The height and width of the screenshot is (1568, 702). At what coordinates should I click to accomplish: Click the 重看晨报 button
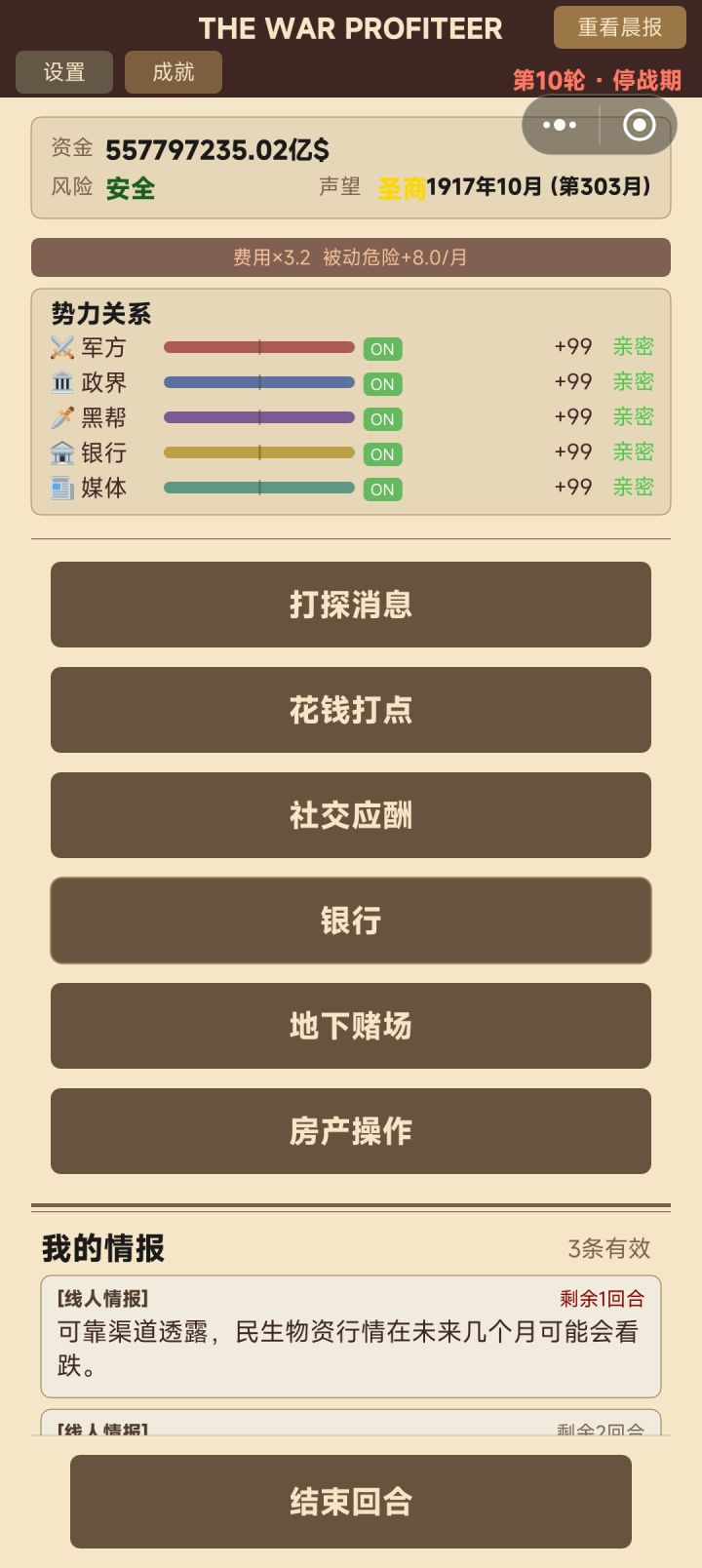[618, 28]
